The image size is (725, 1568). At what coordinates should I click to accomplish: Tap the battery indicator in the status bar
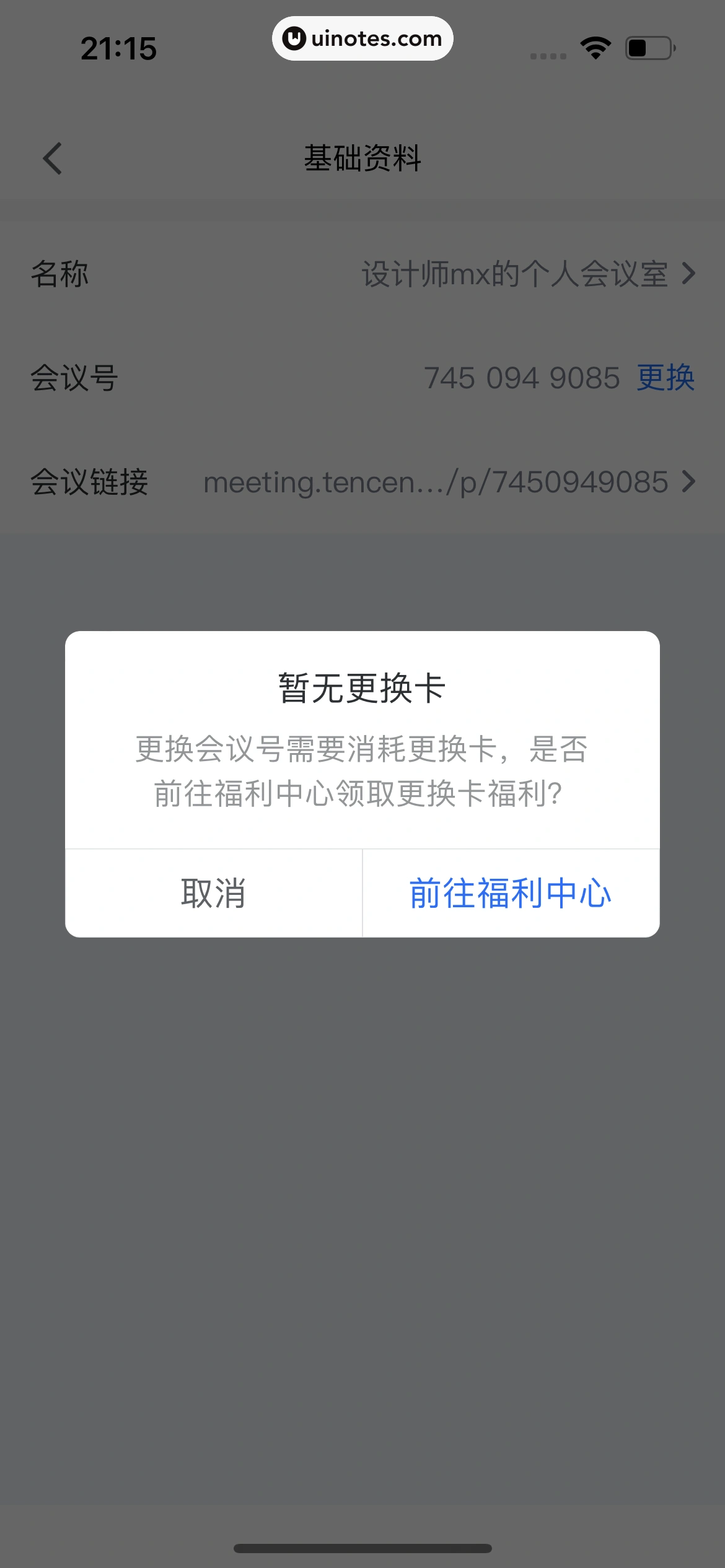(646, 46)
